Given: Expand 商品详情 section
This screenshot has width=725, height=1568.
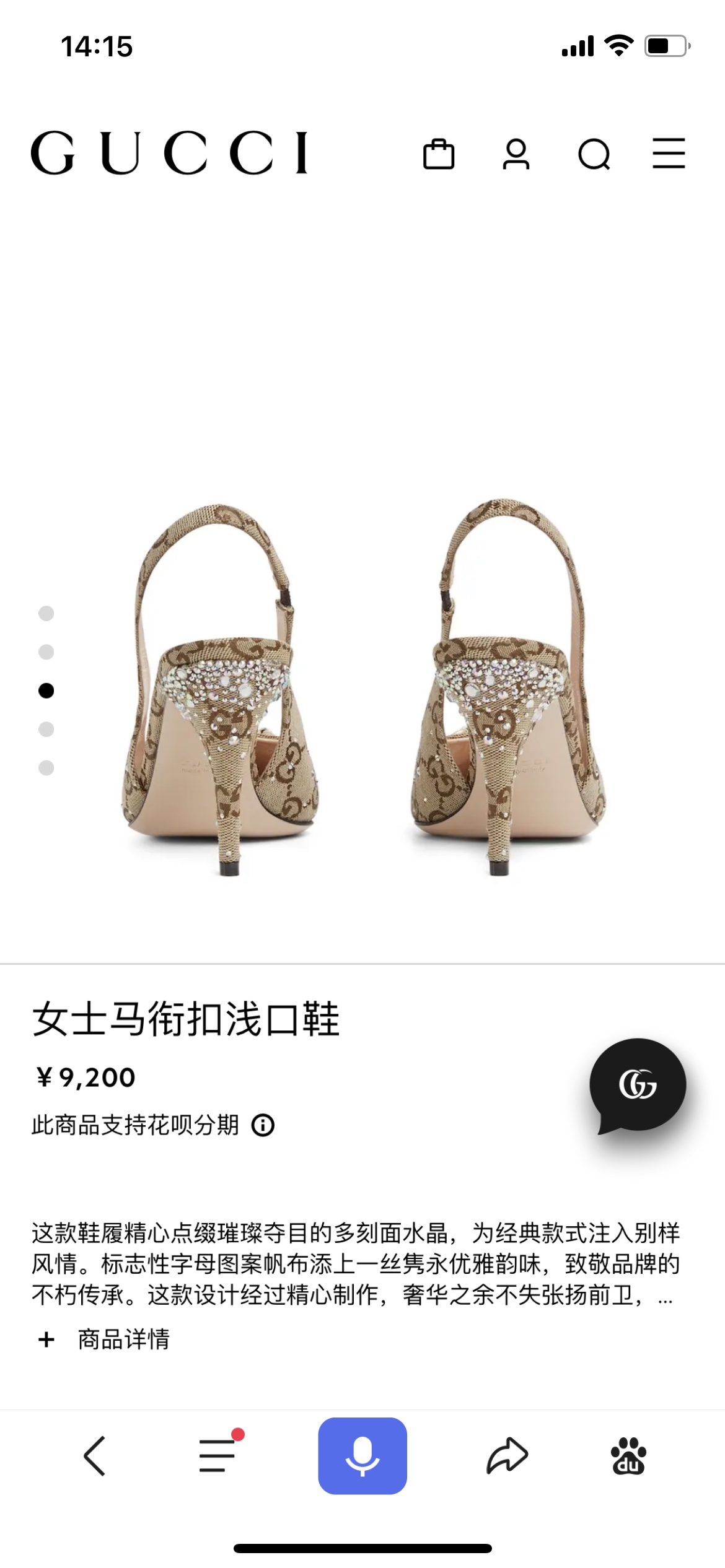Looking at the screenshot, I should 103,1339.
